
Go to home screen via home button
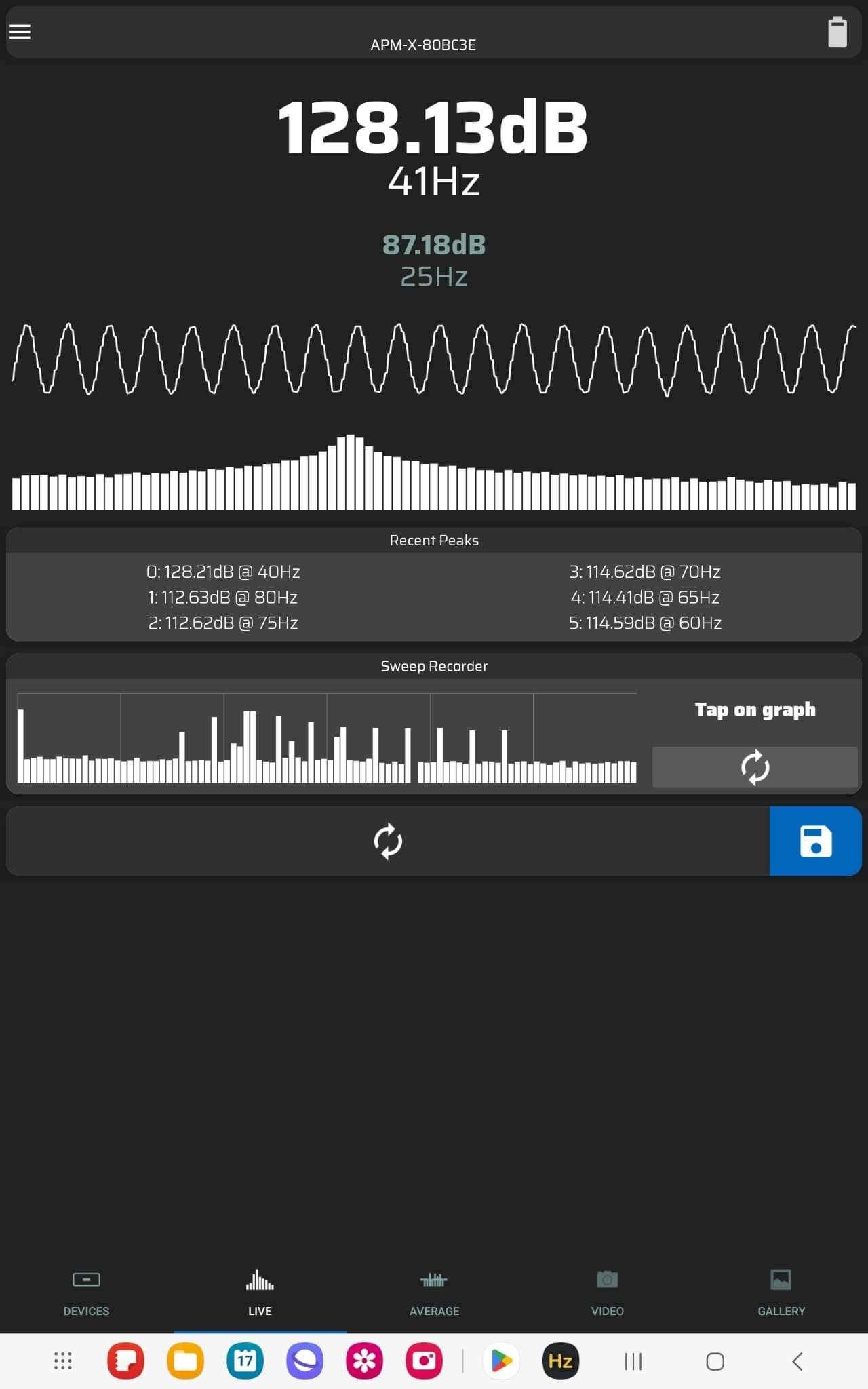[715, 1361]
